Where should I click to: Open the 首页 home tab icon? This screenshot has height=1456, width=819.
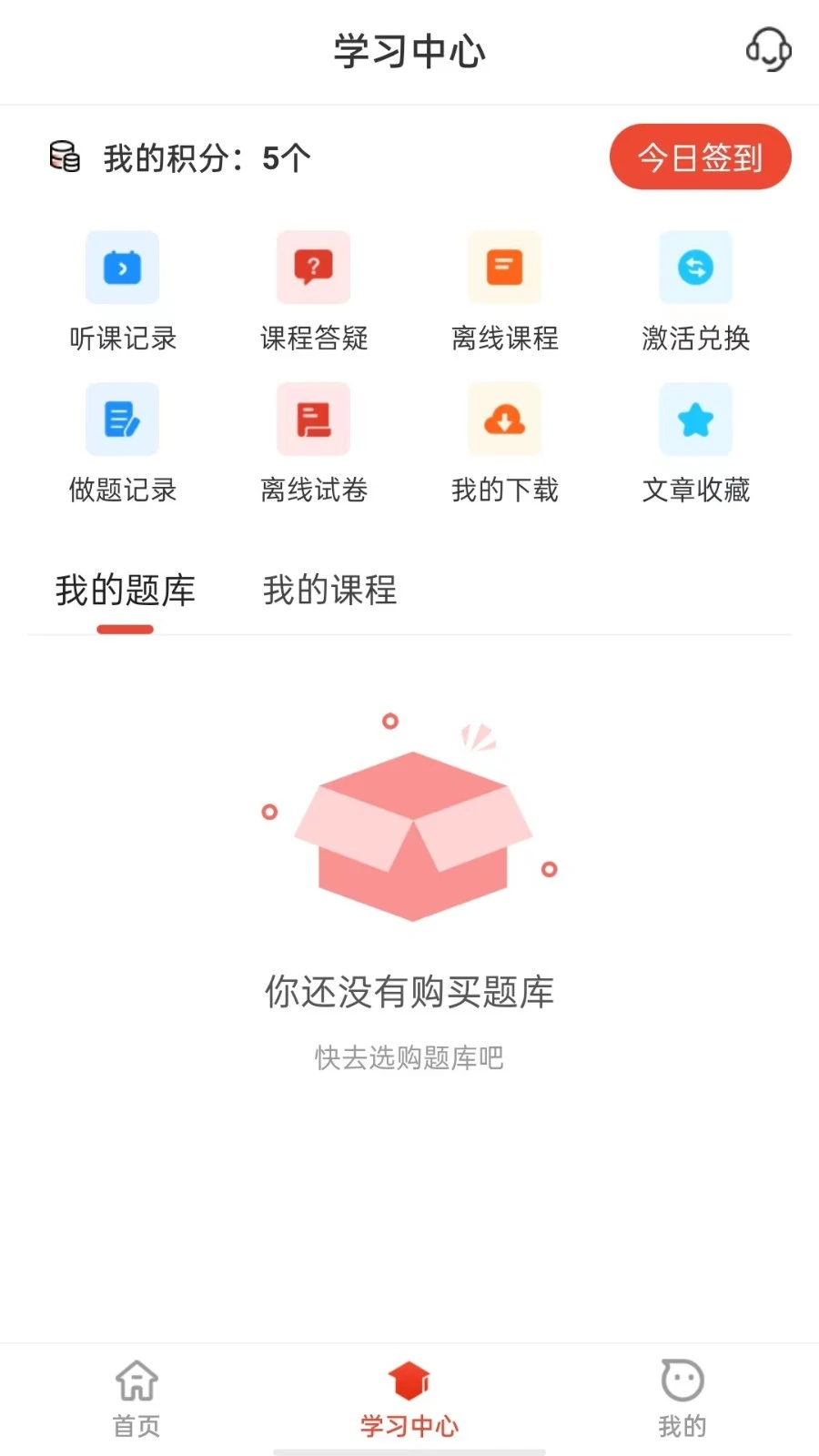135,1382
